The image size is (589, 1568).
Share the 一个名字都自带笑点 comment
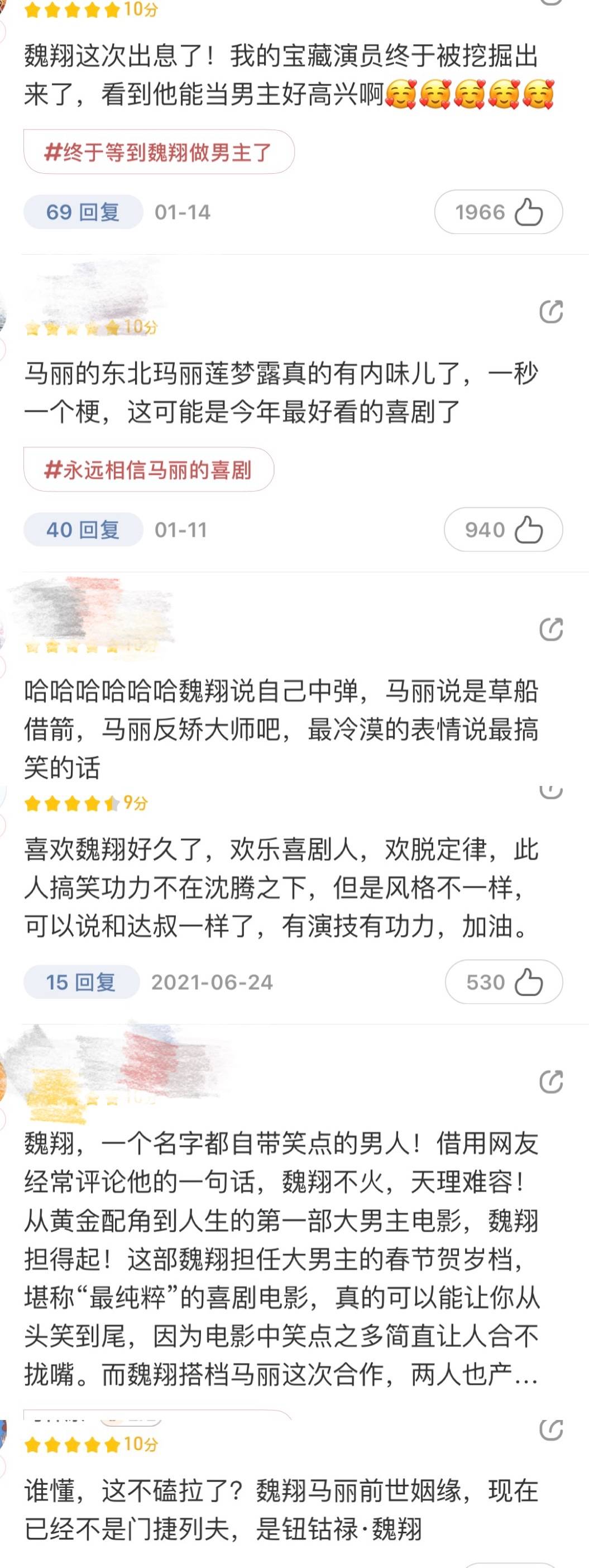[x=550, y=1081]
